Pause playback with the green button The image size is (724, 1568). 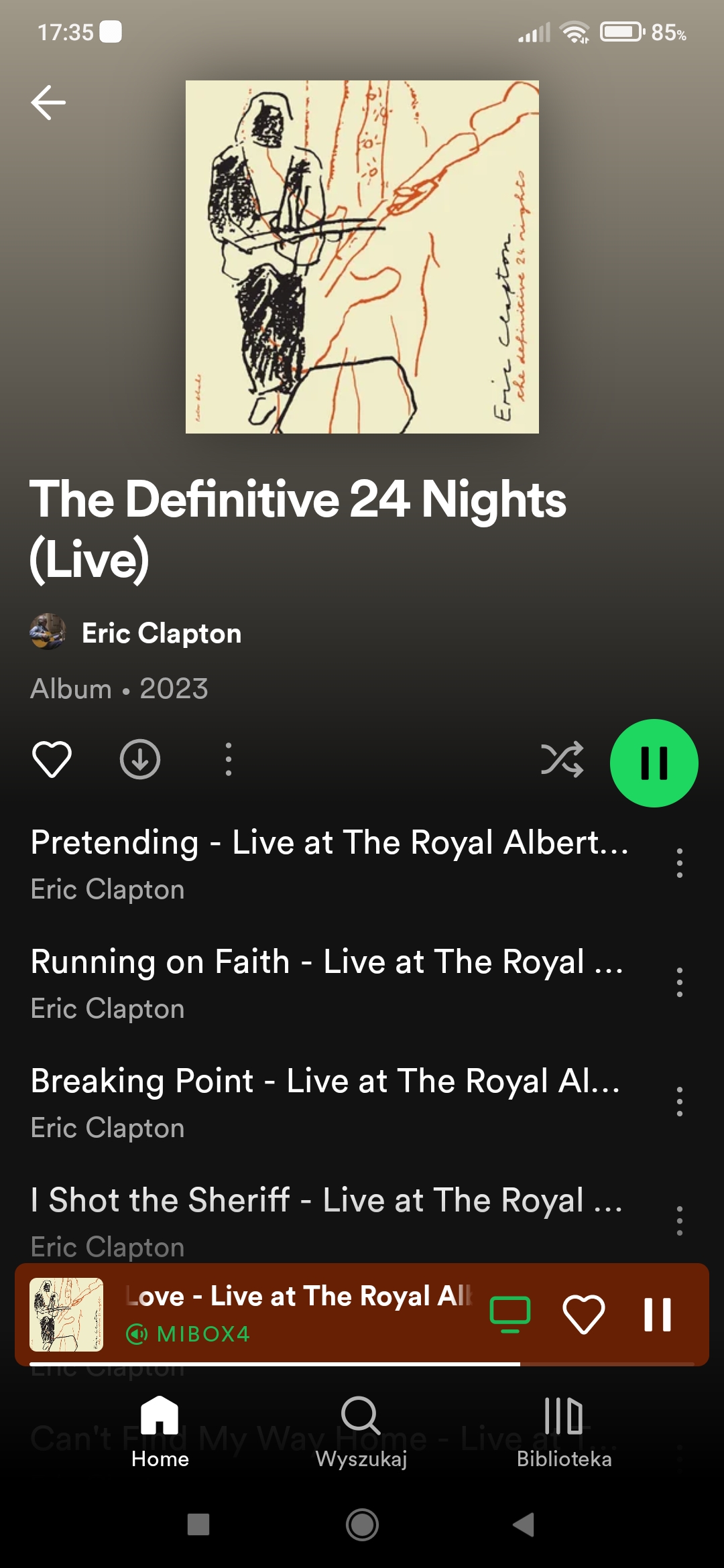pyautogui.click(x=654, y=763)
